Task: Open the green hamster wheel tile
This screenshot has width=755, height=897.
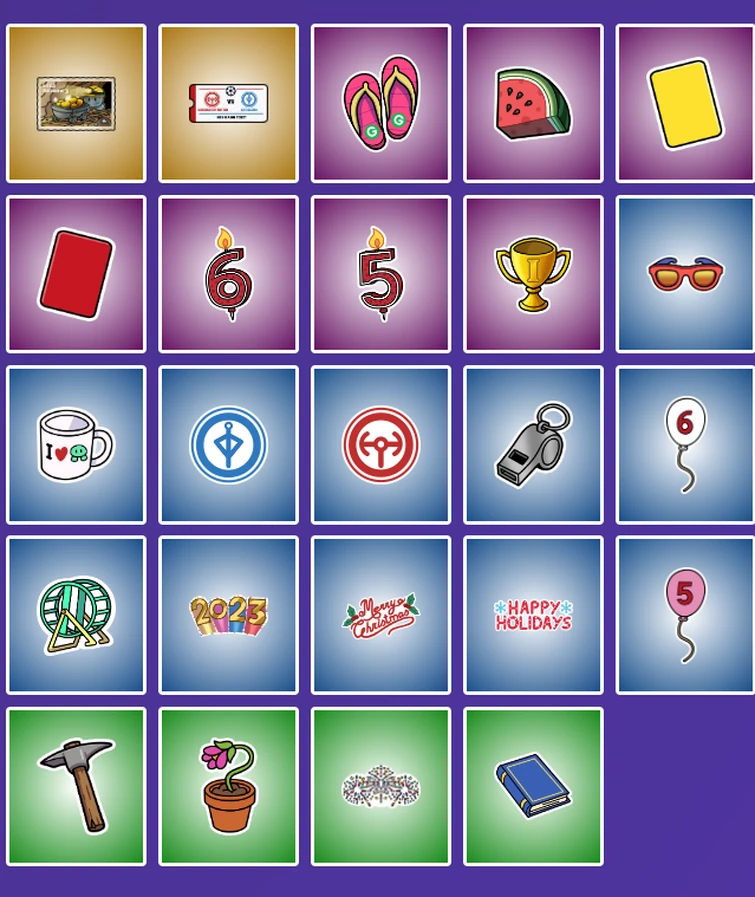Action: 76,615
